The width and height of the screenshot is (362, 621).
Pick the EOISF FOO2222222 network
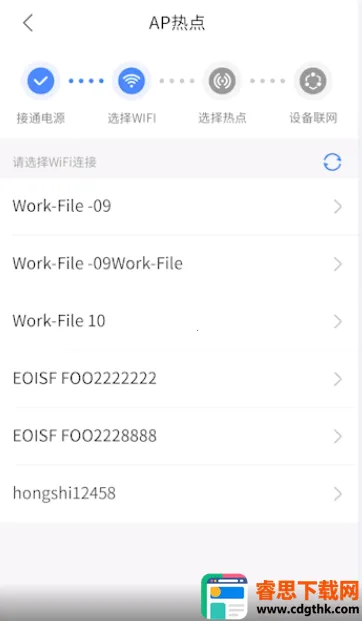point(181,379)
